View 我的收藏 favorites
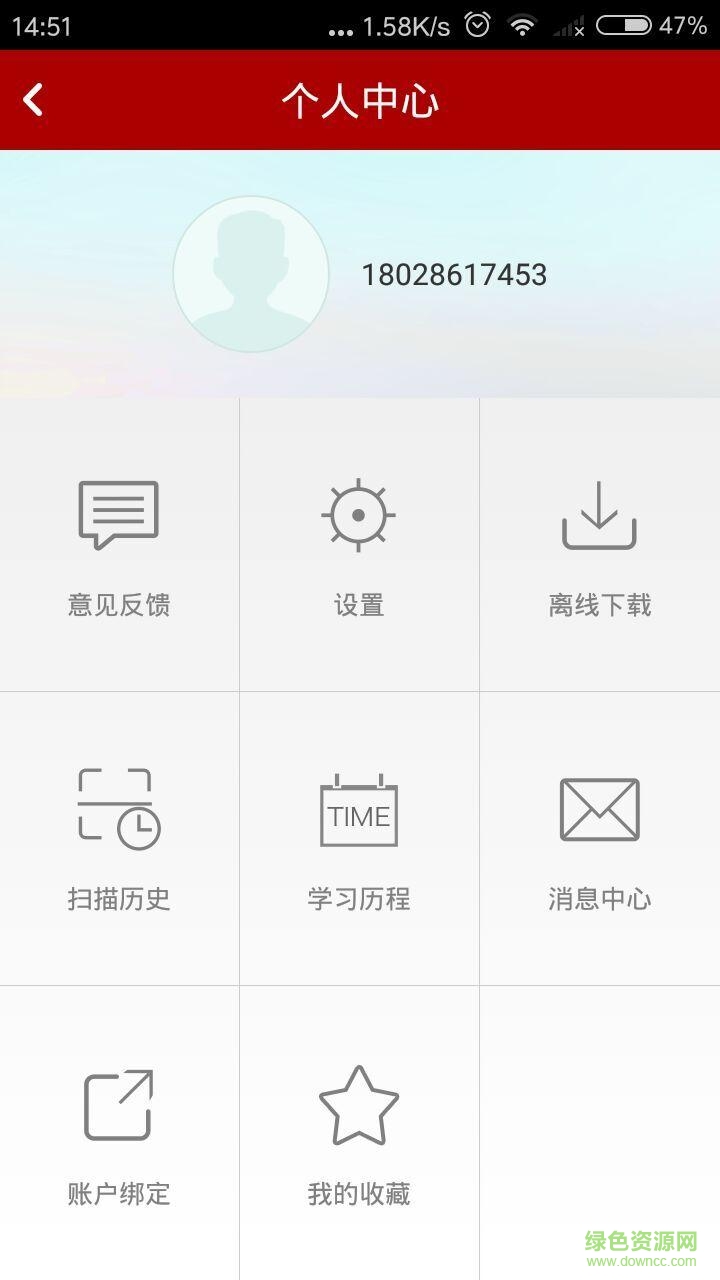Screen dimensions: 720x1280 point(359,1133)
